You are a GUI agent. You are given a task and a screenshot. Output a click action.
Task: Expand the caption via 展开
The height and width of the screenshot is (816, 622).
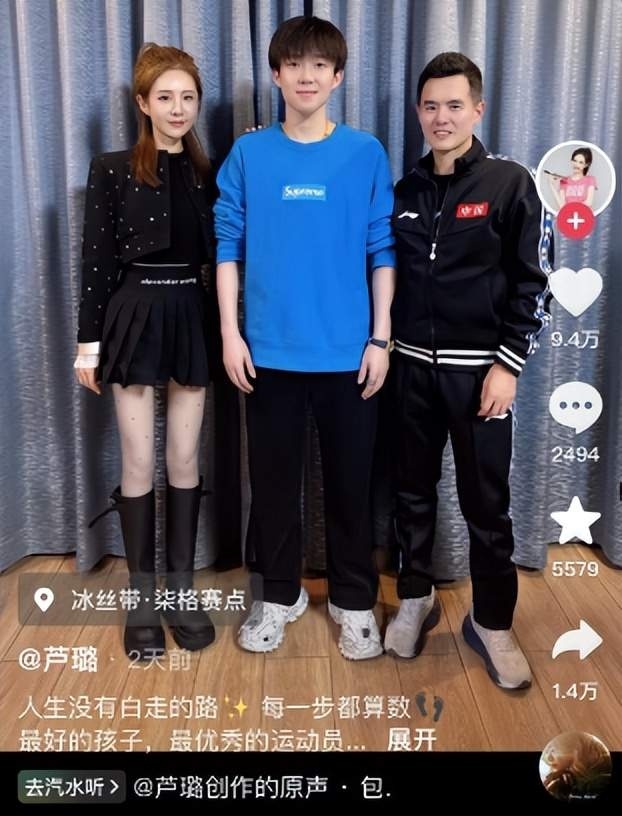point(411,739)
